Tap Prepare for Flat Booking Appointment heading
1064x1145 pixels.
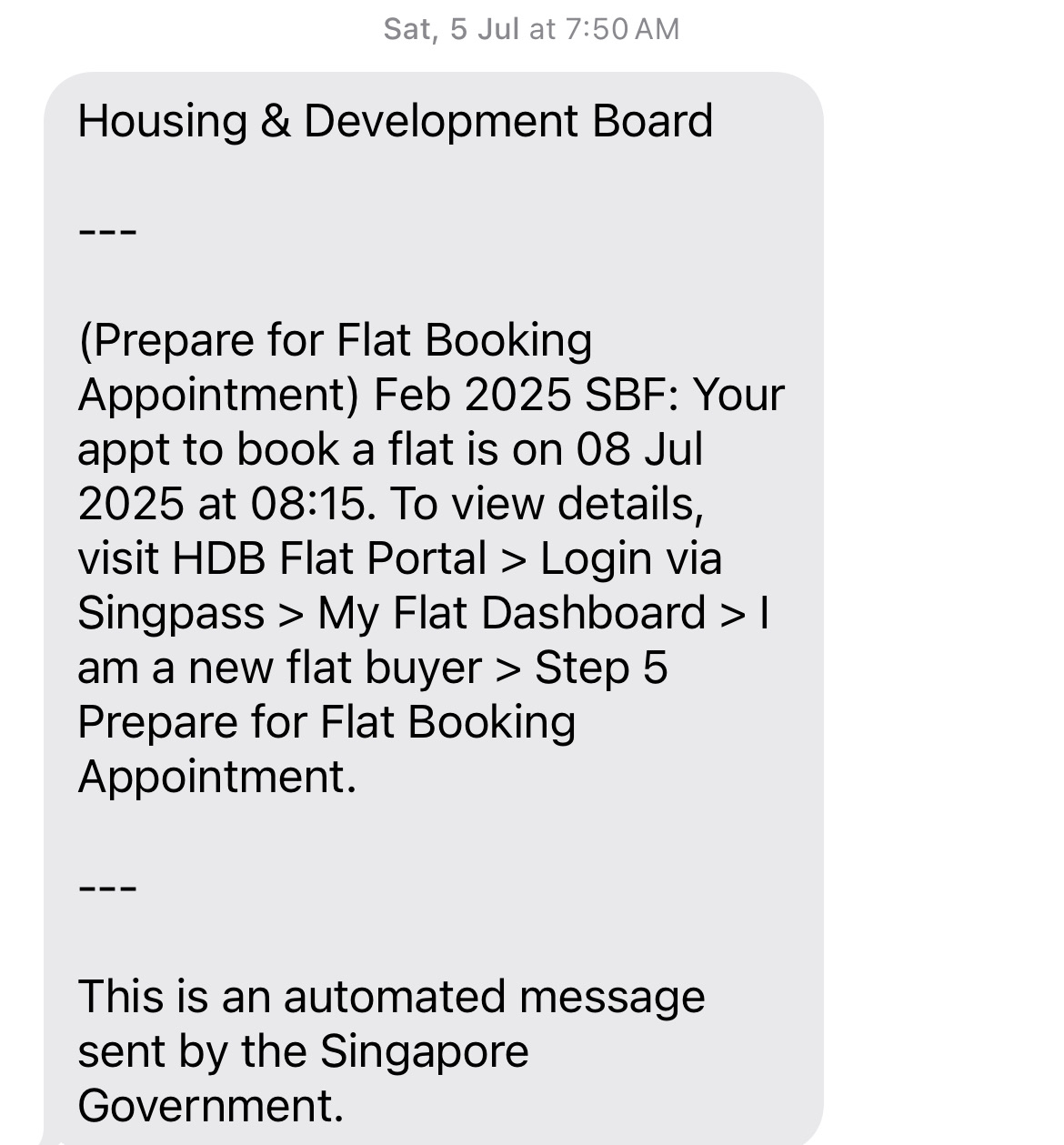[336, 367]
